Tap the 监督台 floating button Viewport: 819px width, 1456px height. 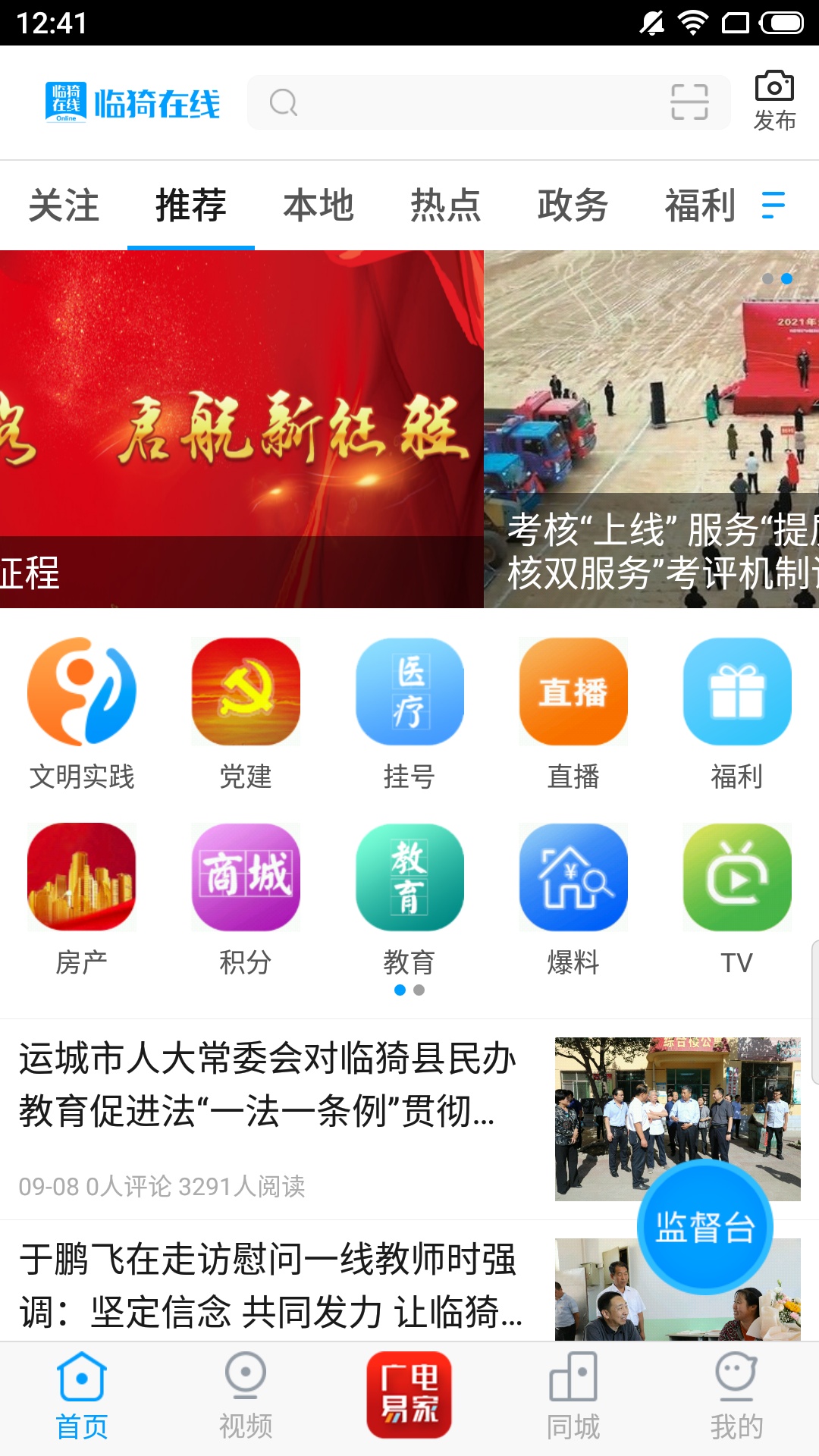point(704,1226)
